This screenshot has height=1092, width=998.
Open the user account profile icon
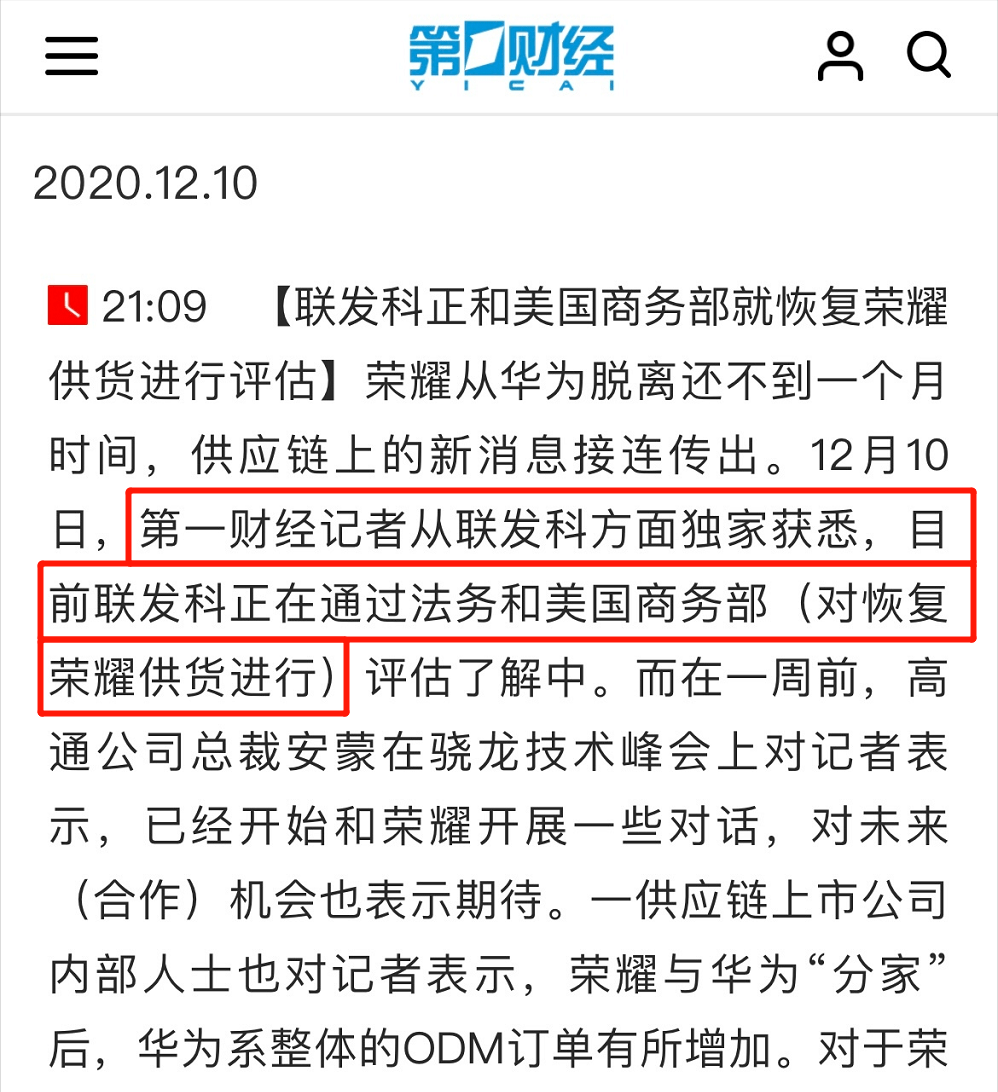click(x=840, y=56)
